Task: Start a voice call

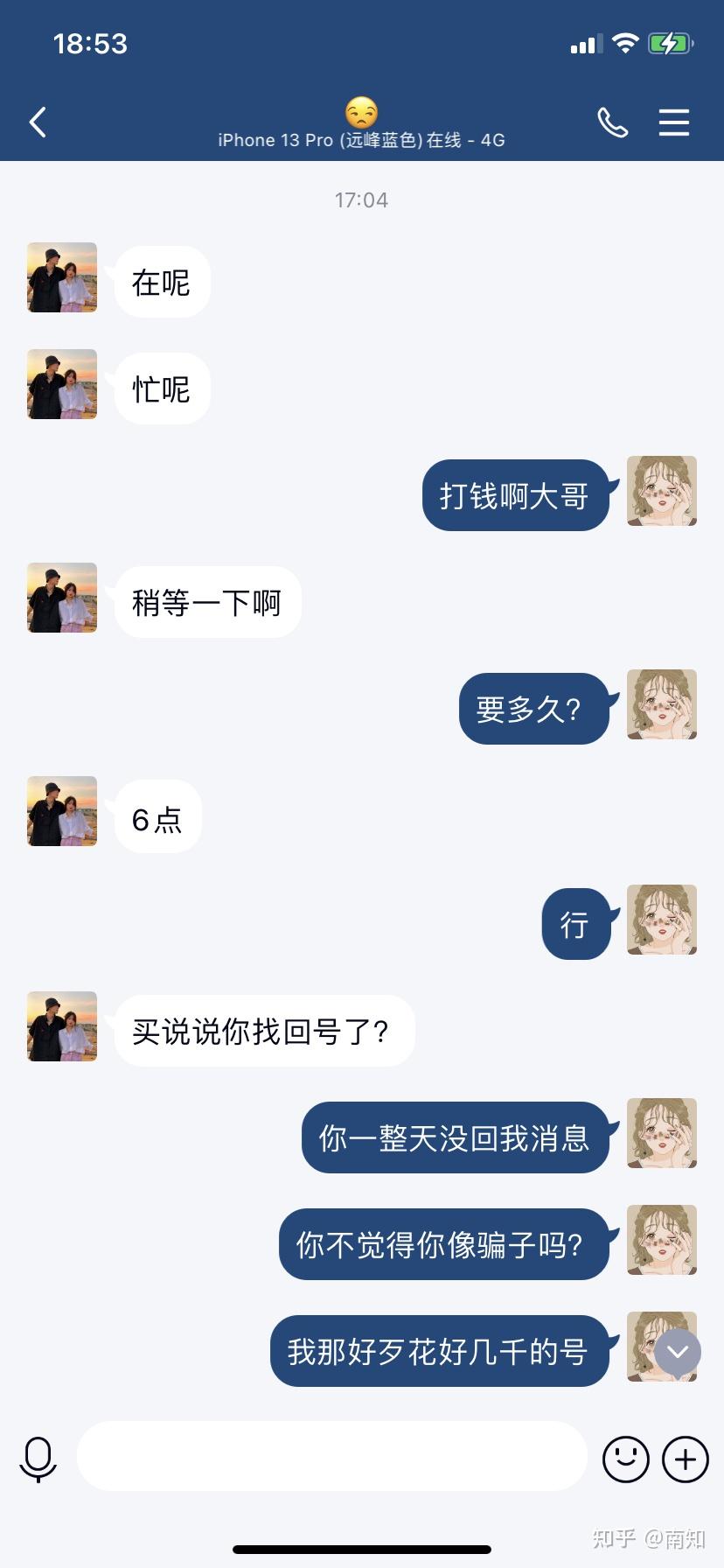Action: coord(612,122)
